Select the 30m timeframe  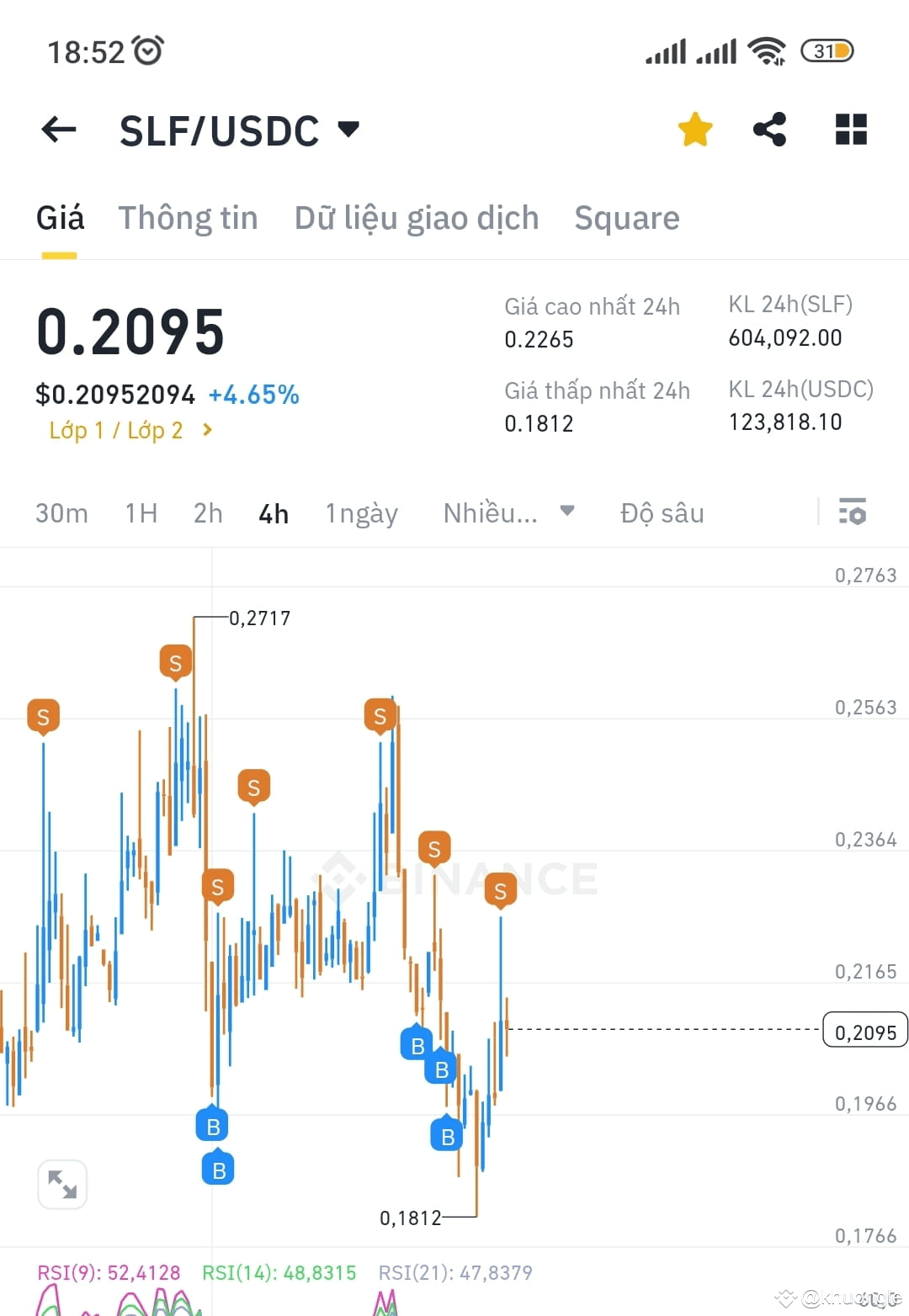point(61,513)
